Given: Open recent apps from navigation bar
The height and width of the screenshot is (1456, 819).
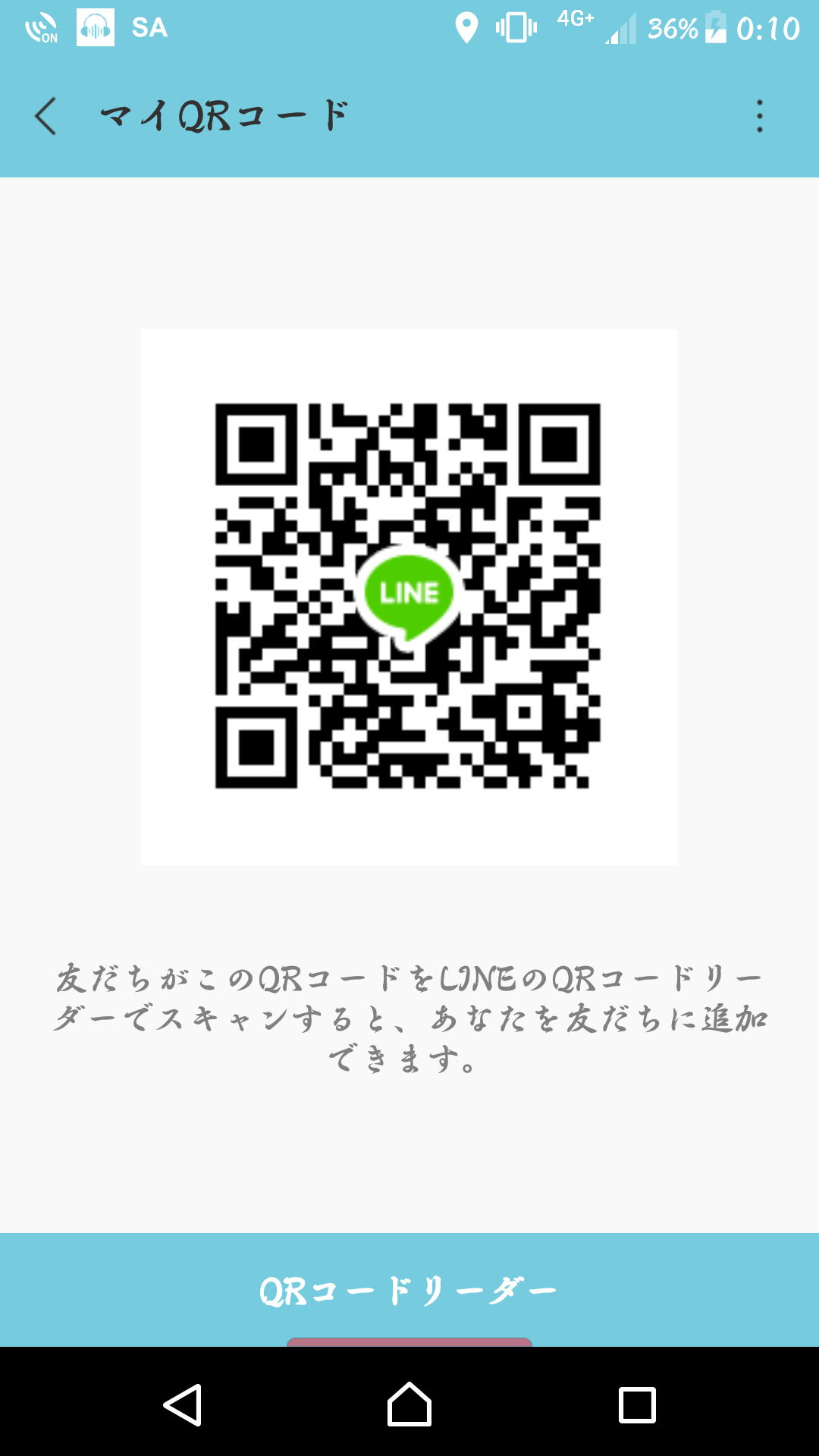Looking at the screenshot, I should coord(637,1404).
